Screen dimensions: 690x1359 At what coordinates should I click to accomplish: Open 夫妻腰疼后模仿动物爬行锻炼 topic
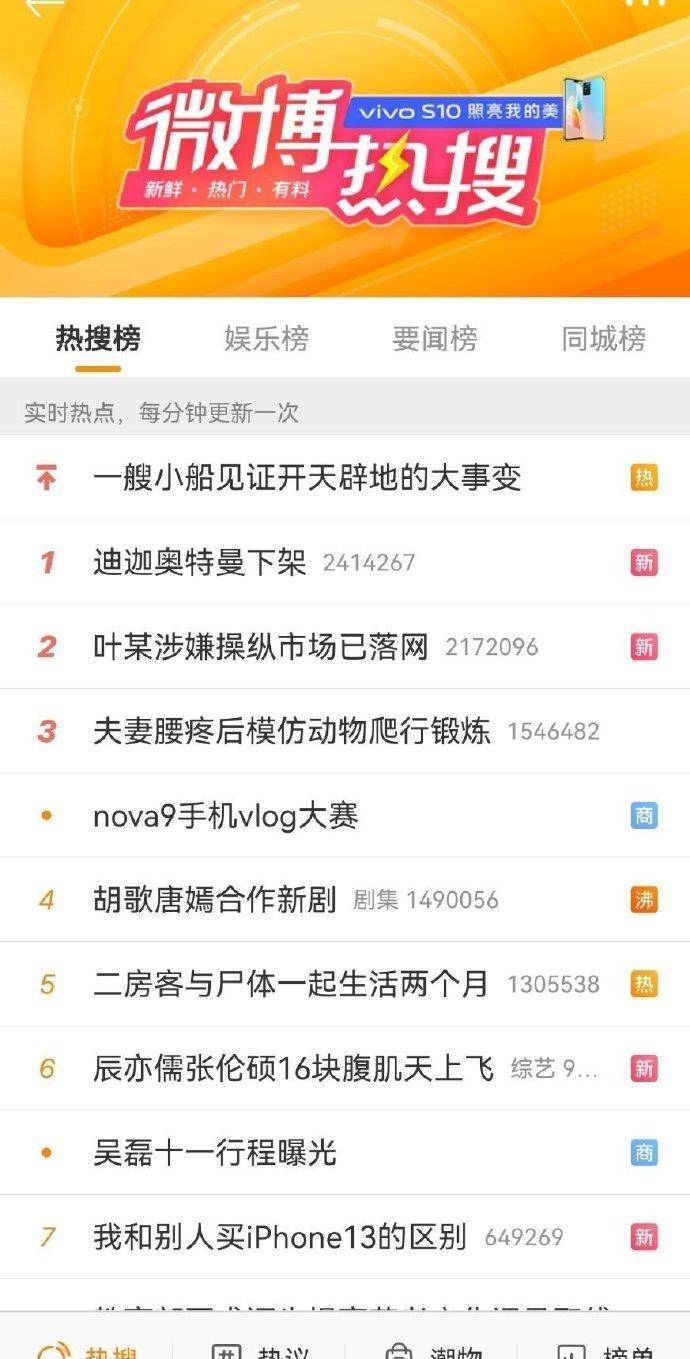click(x=291, y=731)
